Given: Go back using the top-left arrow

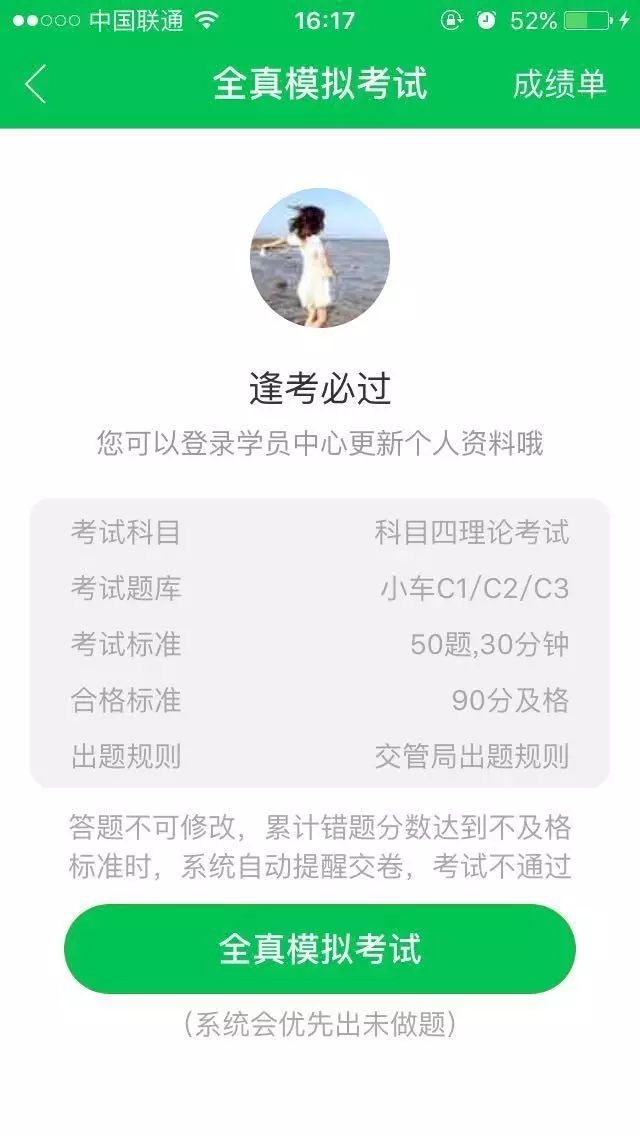Looking at the screenshot, I should [36, 84].
